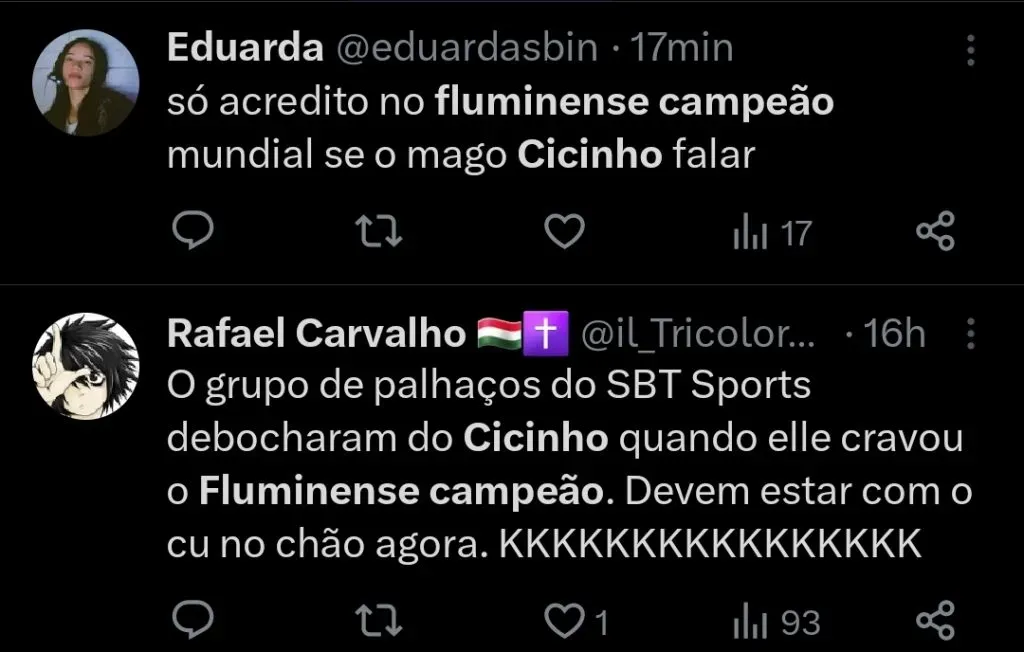Retweet Eduarda's post
1024x652 pixels.
pyautogui.click(x=380, y=232)
